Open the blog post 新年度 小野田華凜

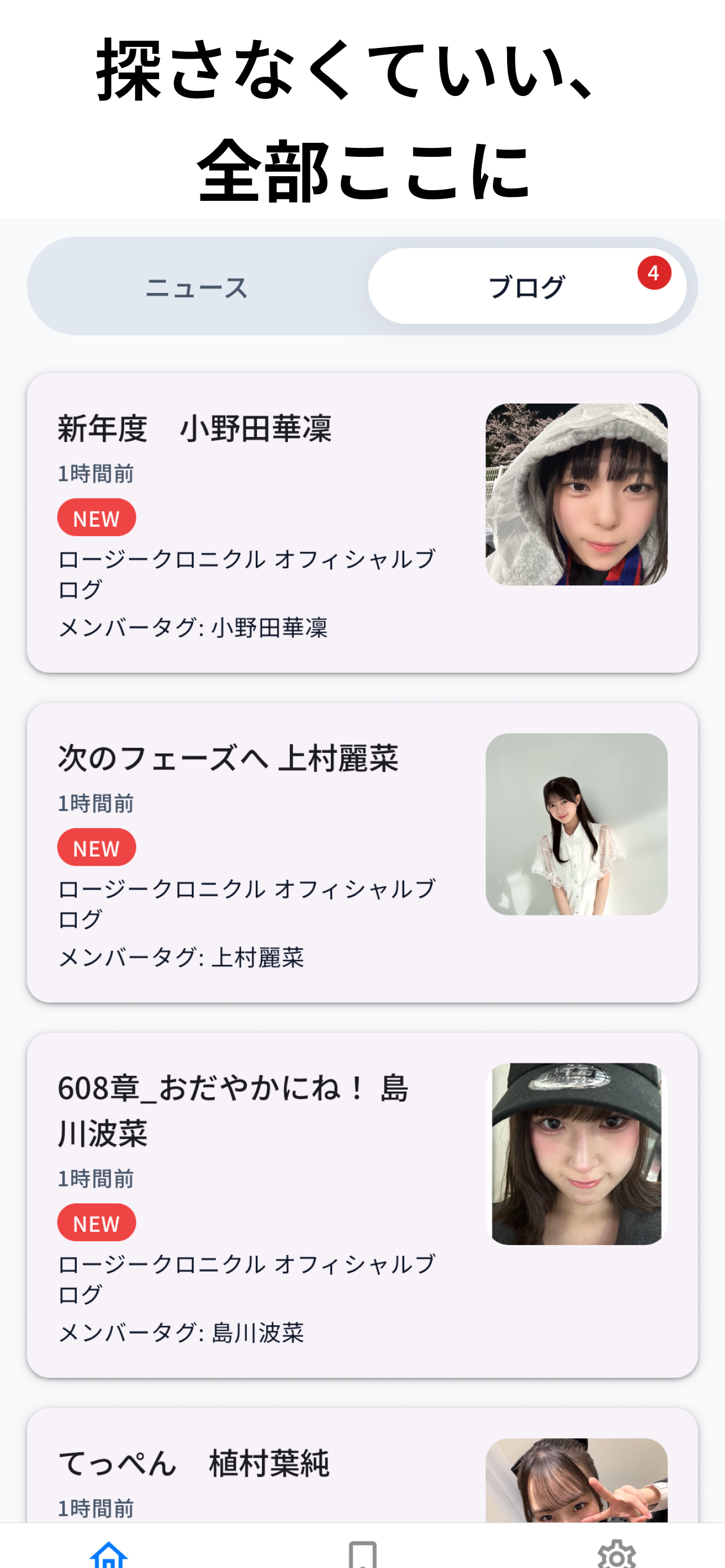362,523
